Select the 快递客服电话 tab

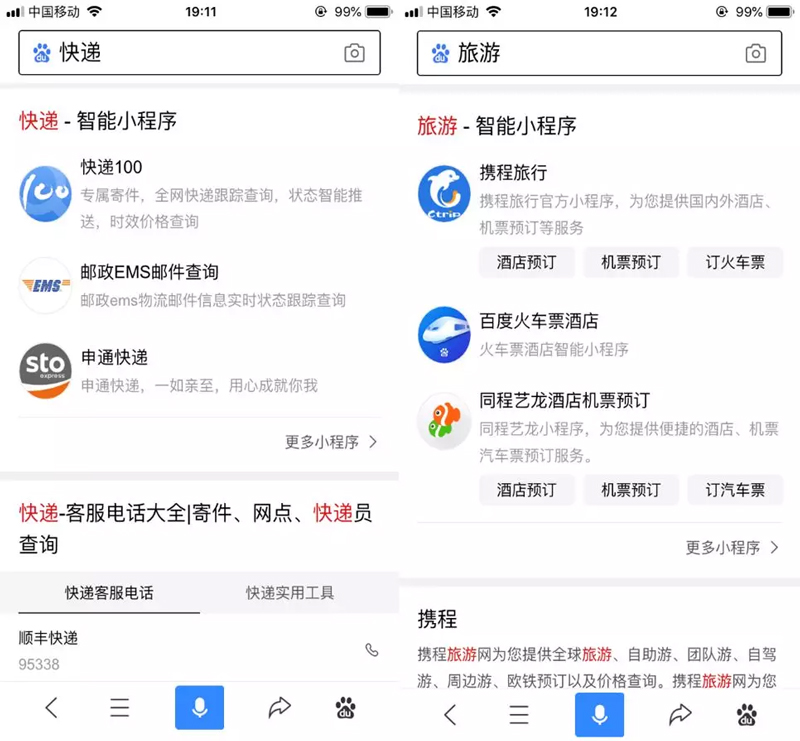coord(109,593)
